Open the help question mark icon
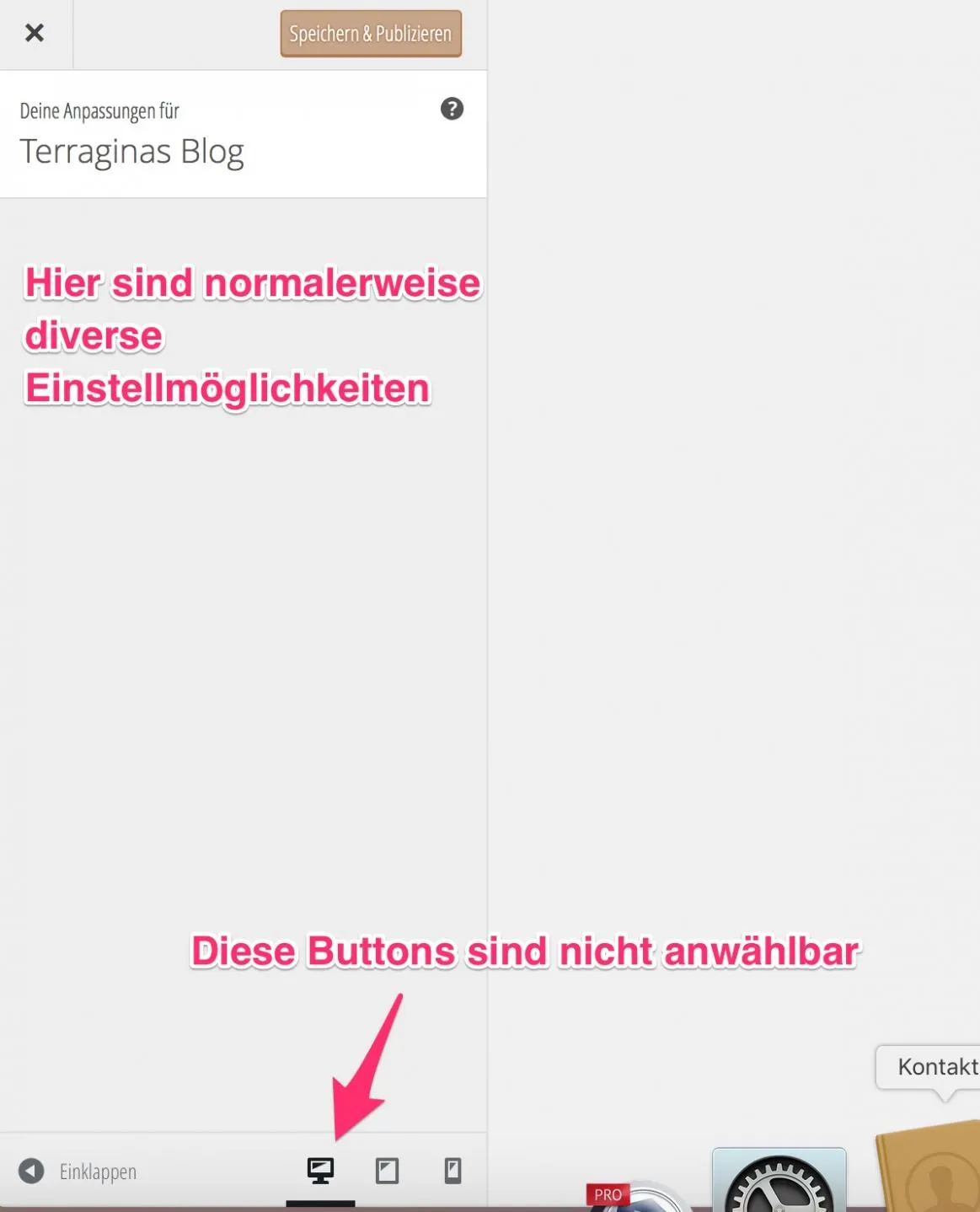 coord(452,109)
